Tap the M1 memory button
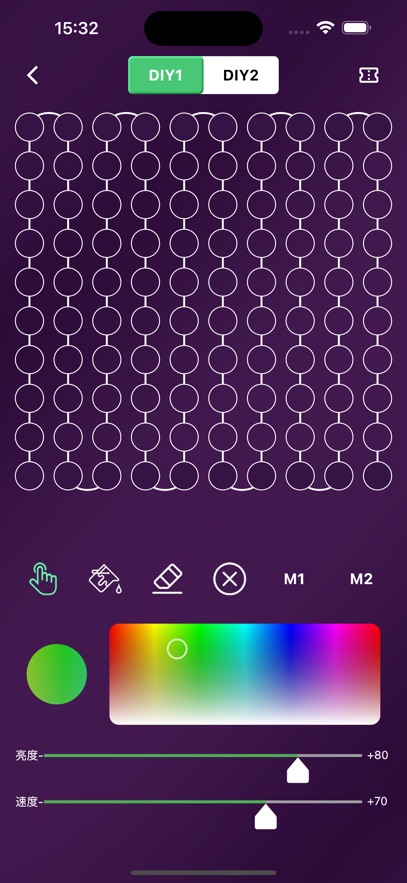This screenshot has width=407, height=883. tap(294, 579)
